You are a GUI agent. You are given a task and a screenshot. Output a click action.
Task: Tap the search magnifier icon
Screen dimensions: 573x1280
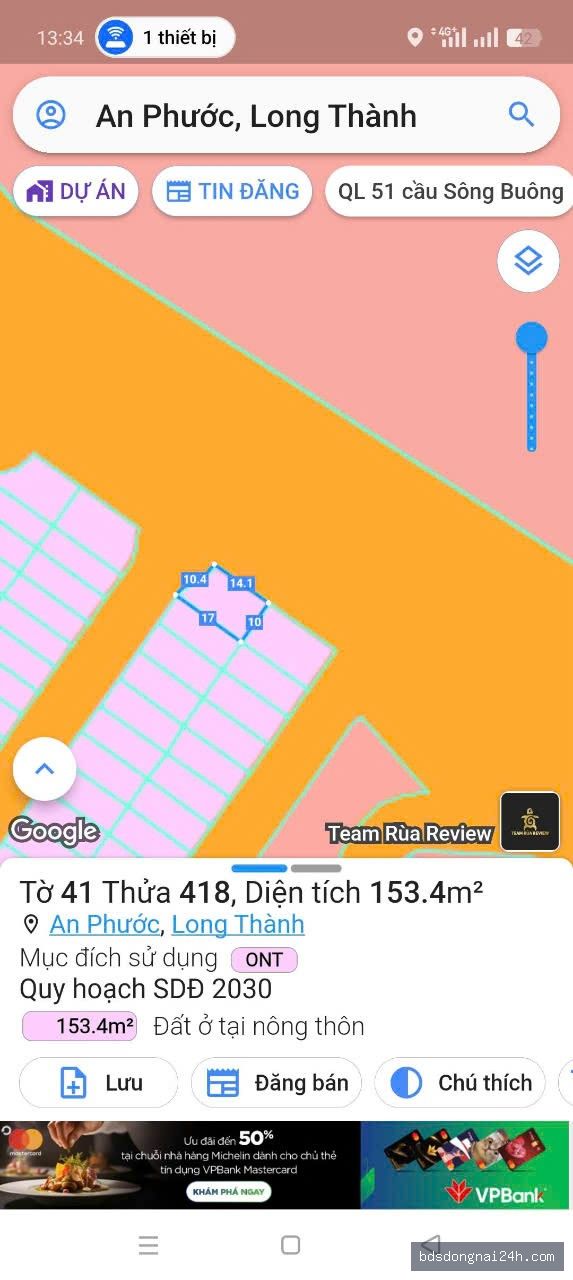(x=521, y=114)
